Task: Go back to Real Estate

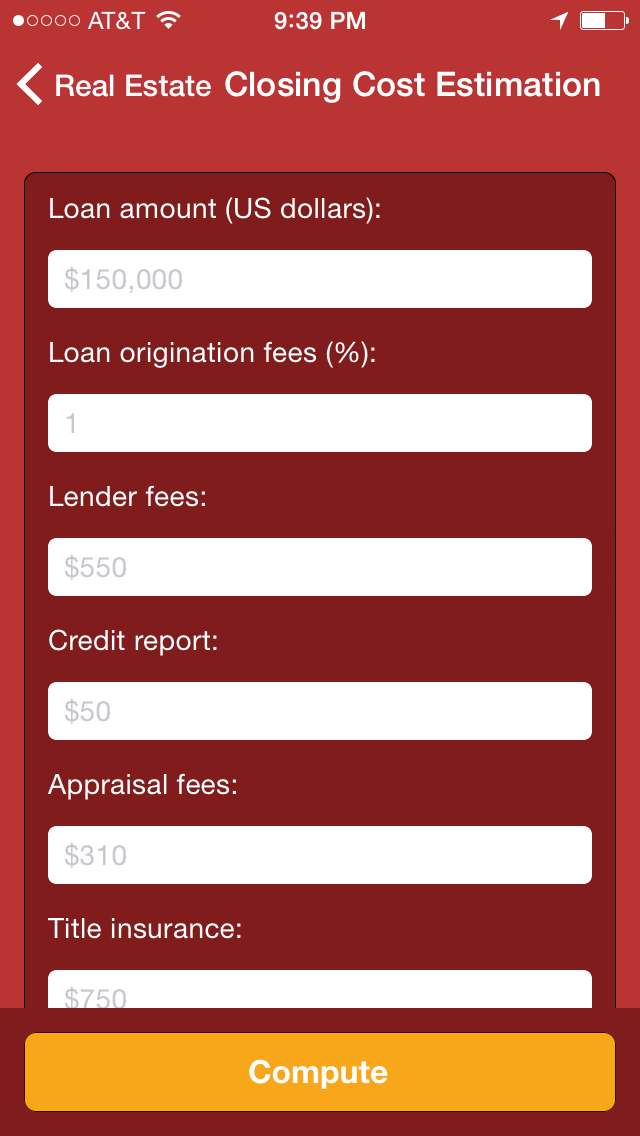Action: [x=114, y=85]
